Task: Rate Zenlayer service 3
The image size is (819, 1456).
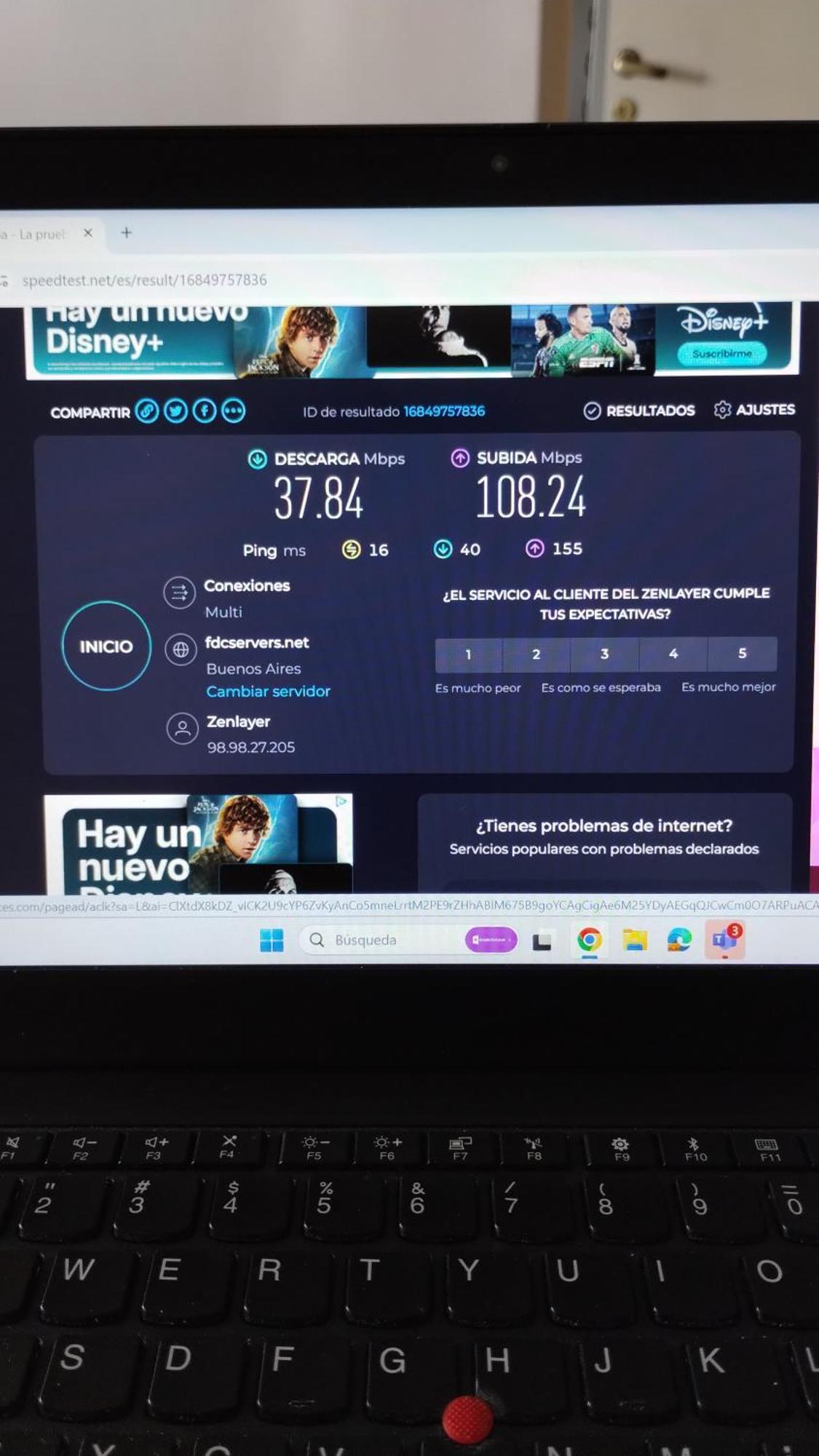Action: point(604,654)
